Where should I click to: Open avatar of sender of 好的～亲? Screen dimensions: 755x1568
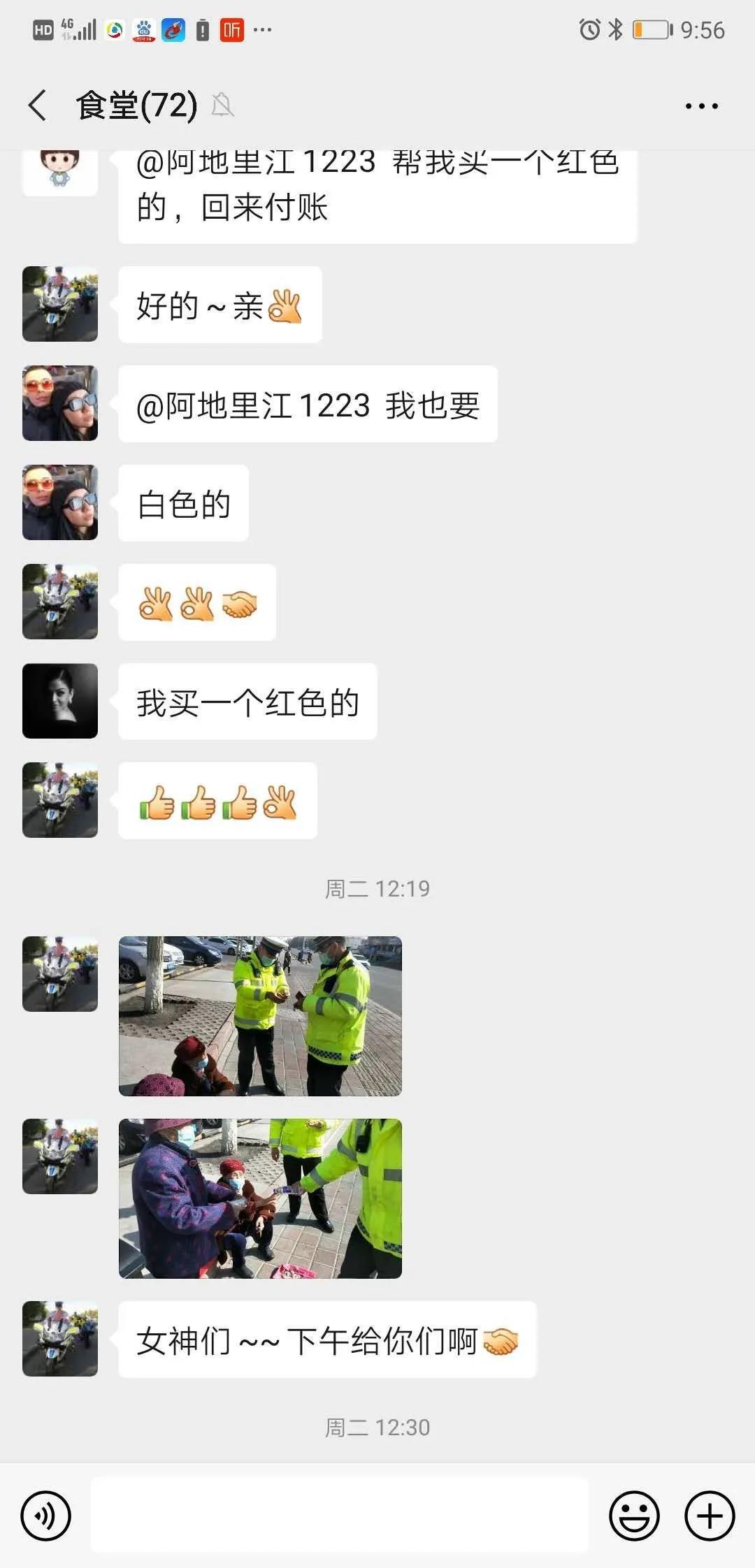point(60,304)
